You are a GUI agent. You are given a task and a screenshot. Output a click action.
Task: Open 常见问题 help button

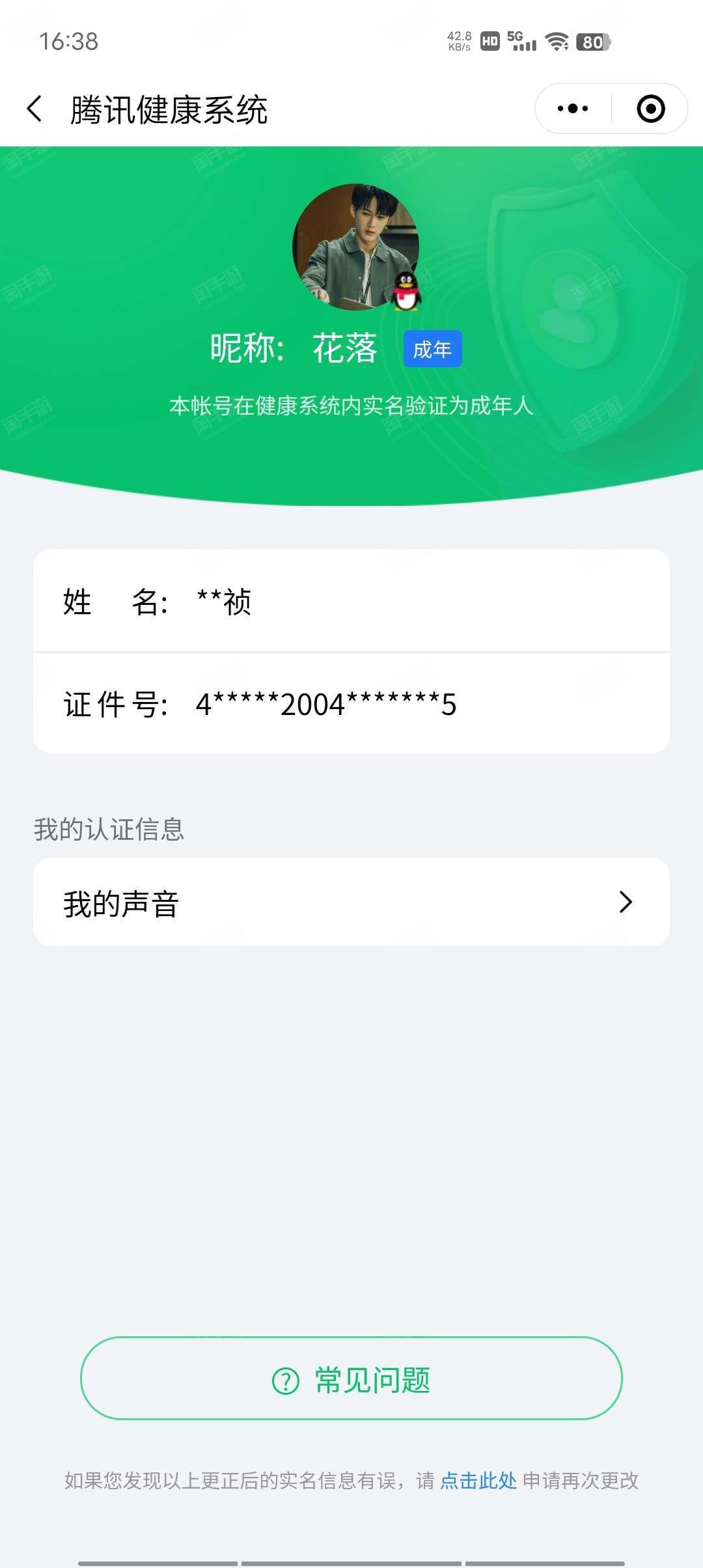pos(351,1380)
